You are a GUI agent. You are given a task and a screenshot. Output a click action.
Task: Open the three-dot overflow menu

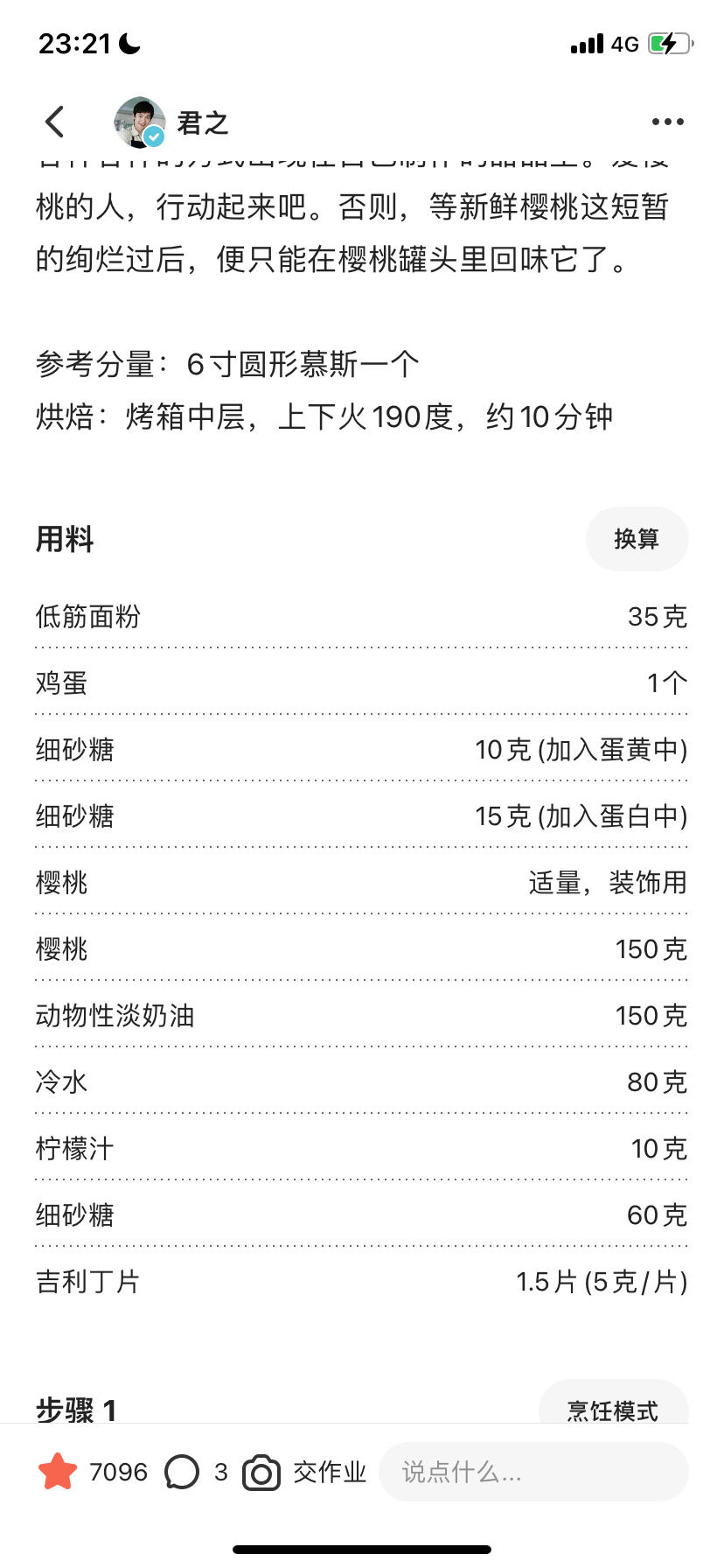click(x=668, y=122)
